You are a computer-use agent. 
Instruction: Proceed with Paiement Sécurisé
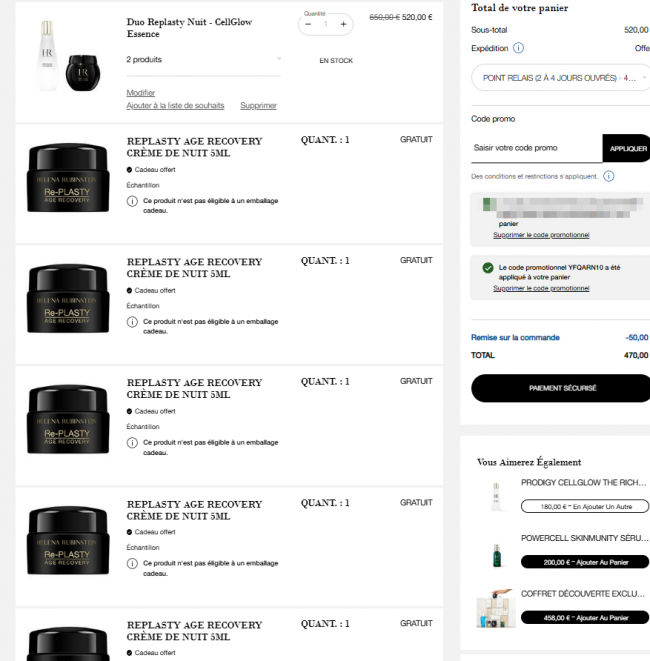pos(560,388)
